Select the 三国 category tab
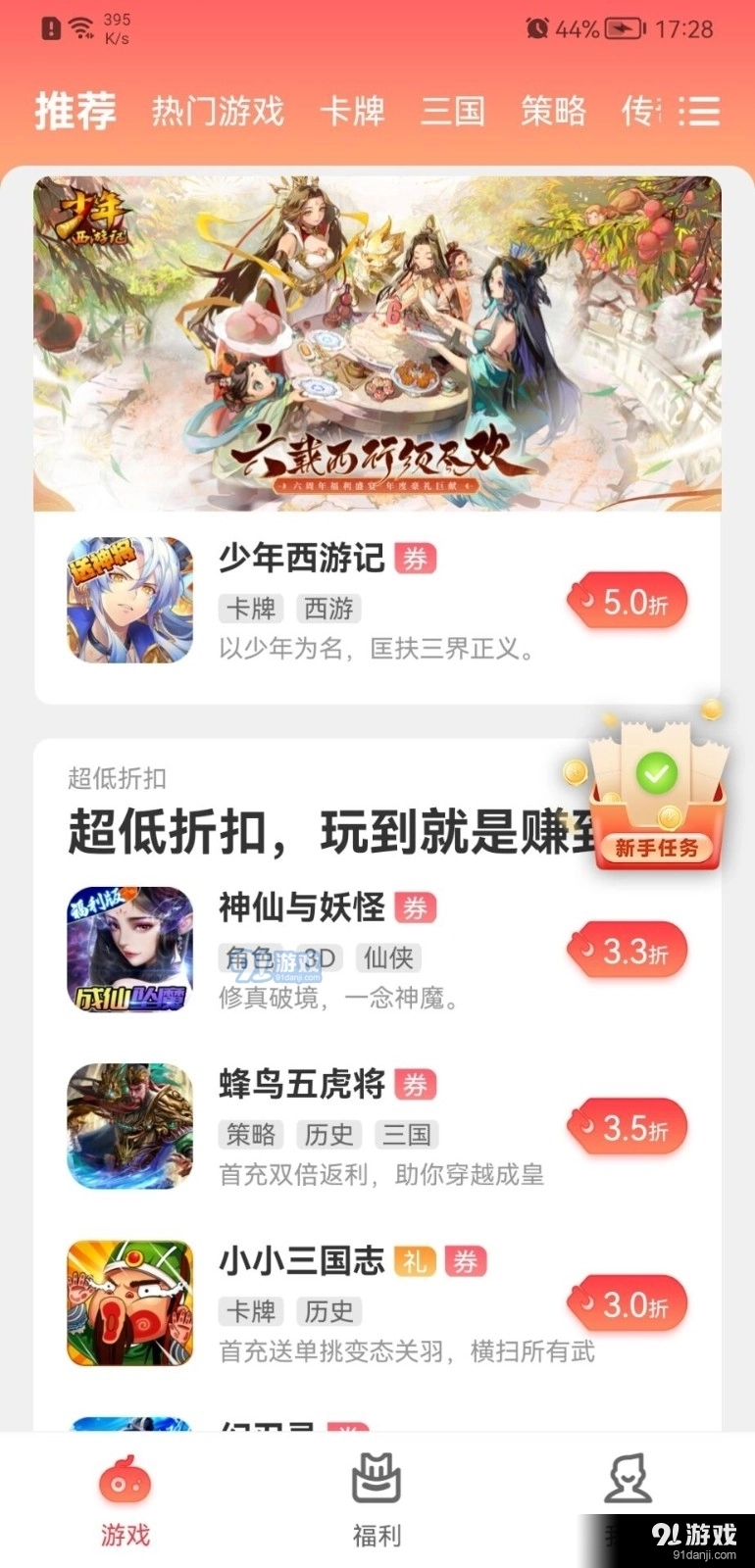 click(x=453, y=111)
